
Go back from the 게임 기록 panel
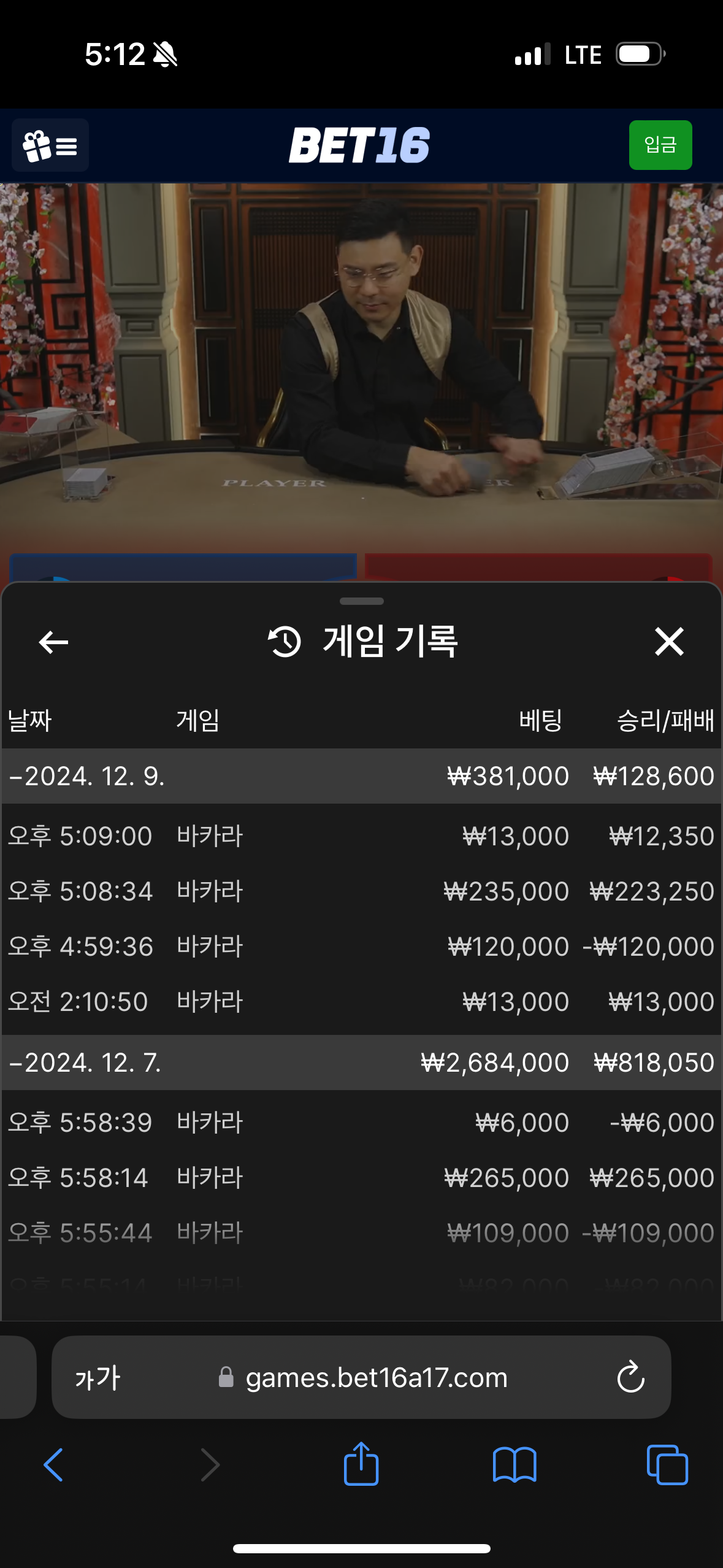(53, 642)
